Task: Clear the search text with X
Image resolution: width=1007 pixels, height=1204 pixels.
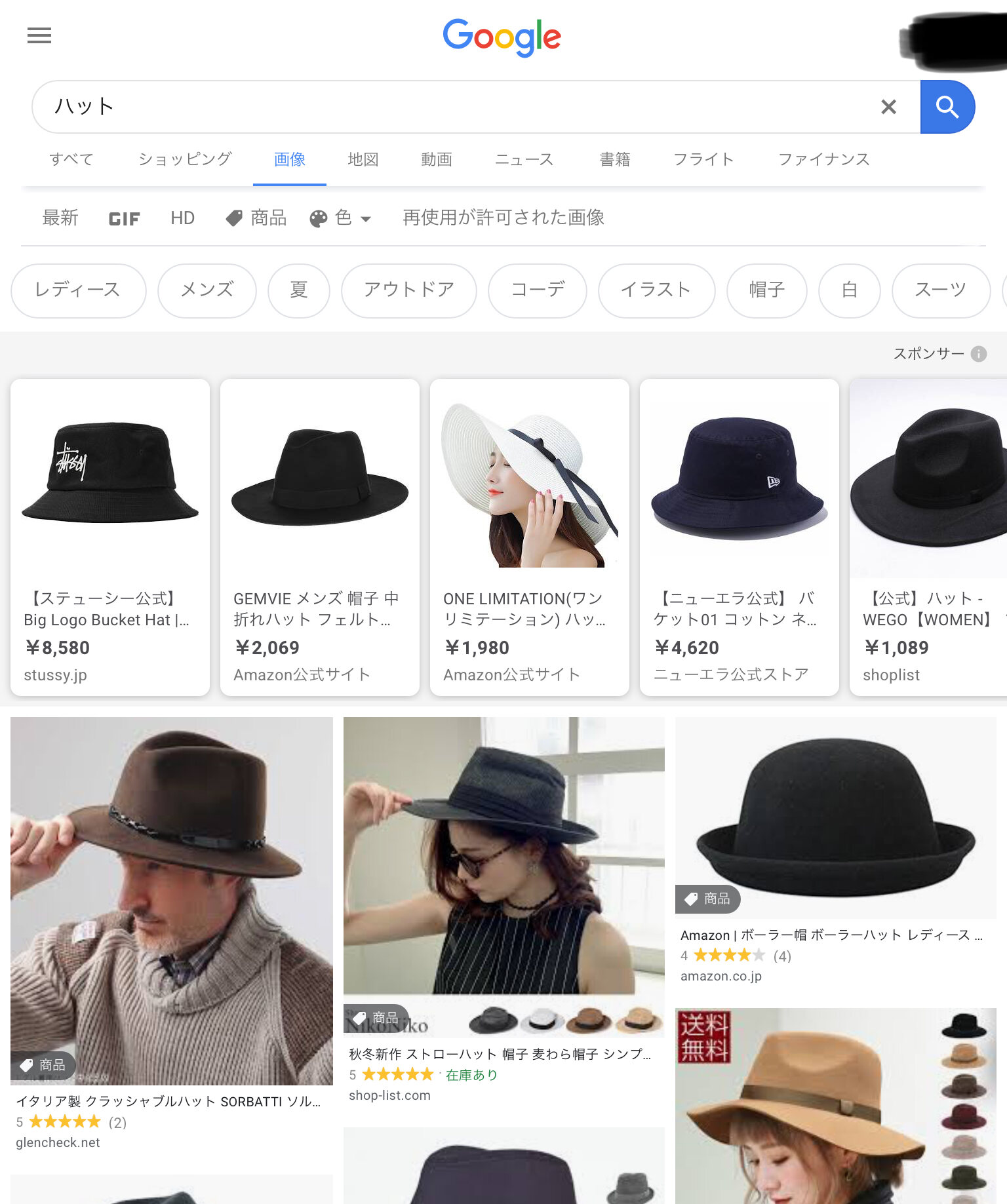Action: (888, 107)
